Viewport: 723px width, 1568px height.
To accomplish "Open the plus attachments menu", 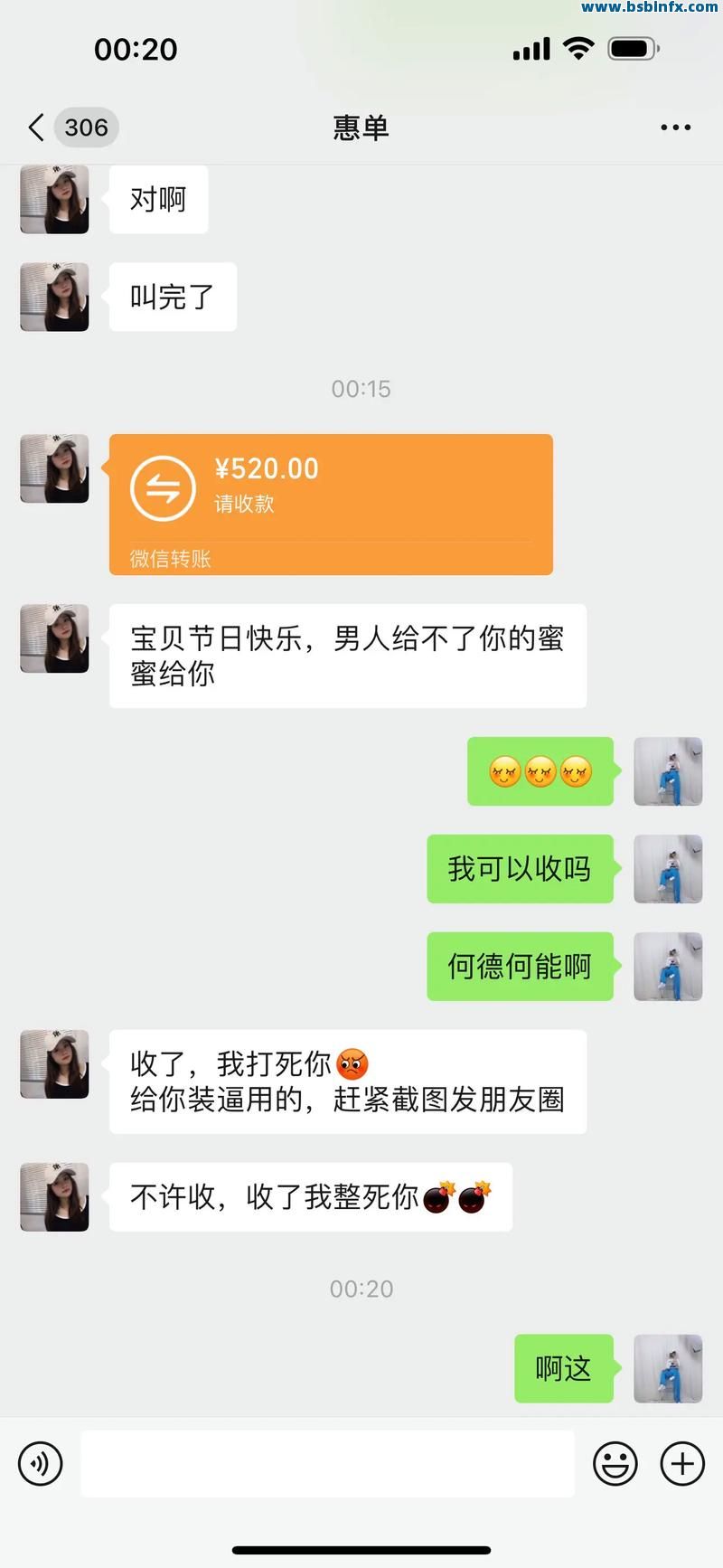I will [x=682, y=1463].
